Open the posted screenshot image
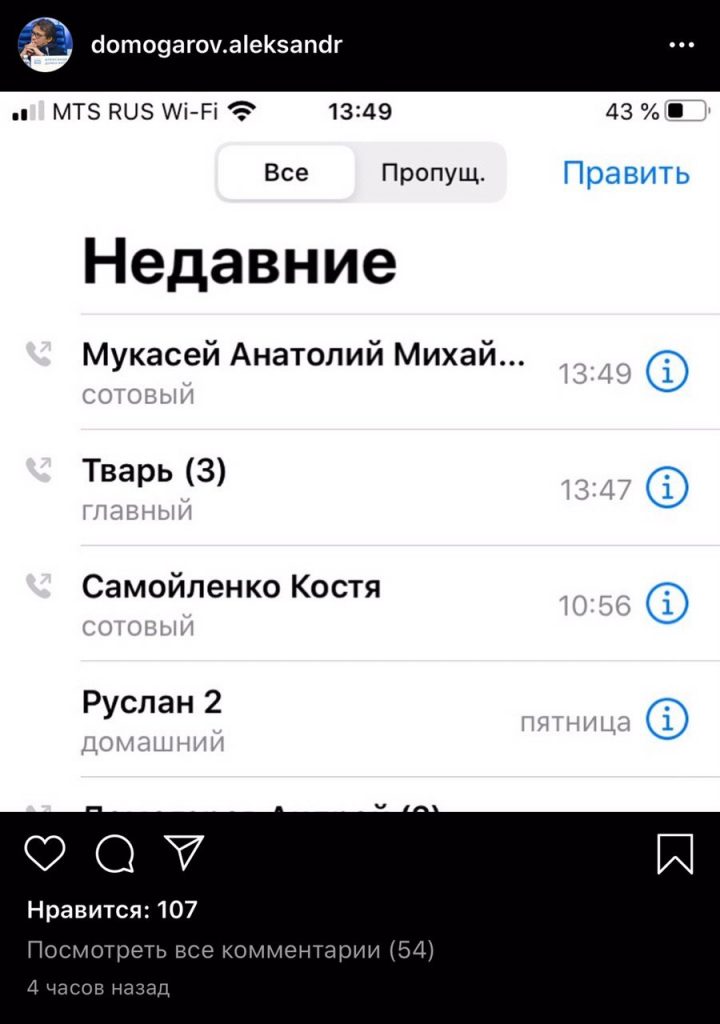This screenshot has height=1024, width=720. click(x=360, y=450)
